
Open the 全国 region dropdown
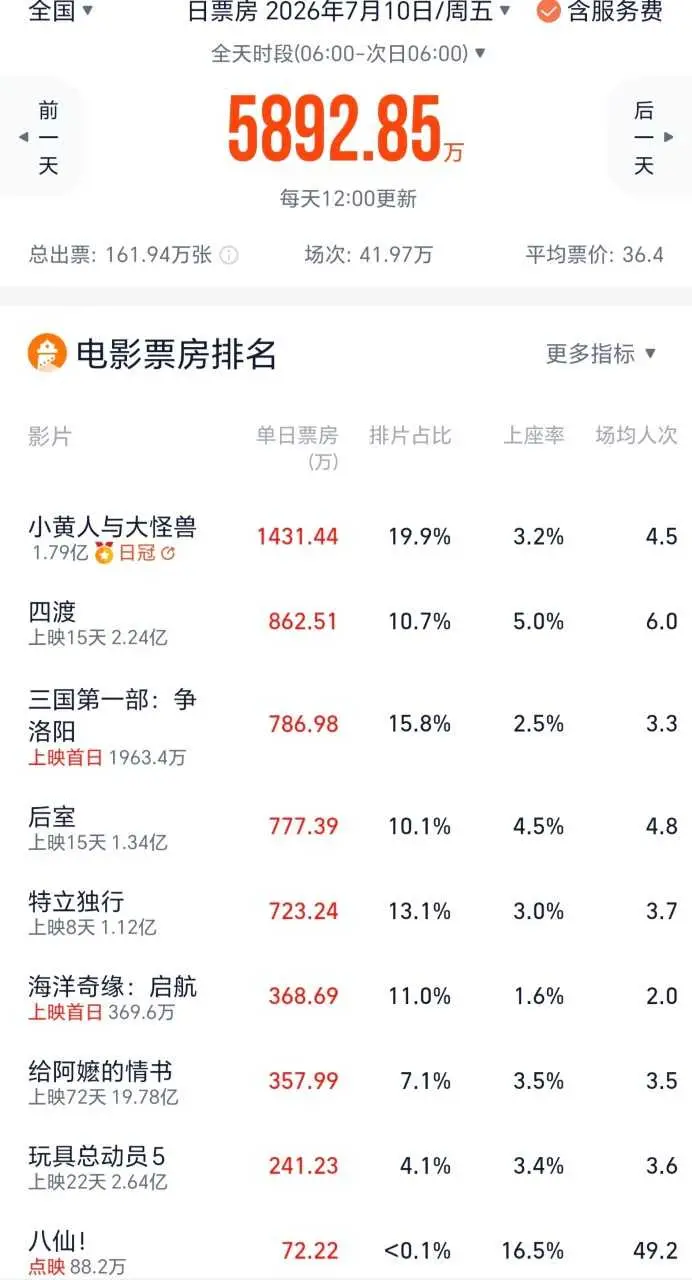pyautogui.click(x=60, y=11)
